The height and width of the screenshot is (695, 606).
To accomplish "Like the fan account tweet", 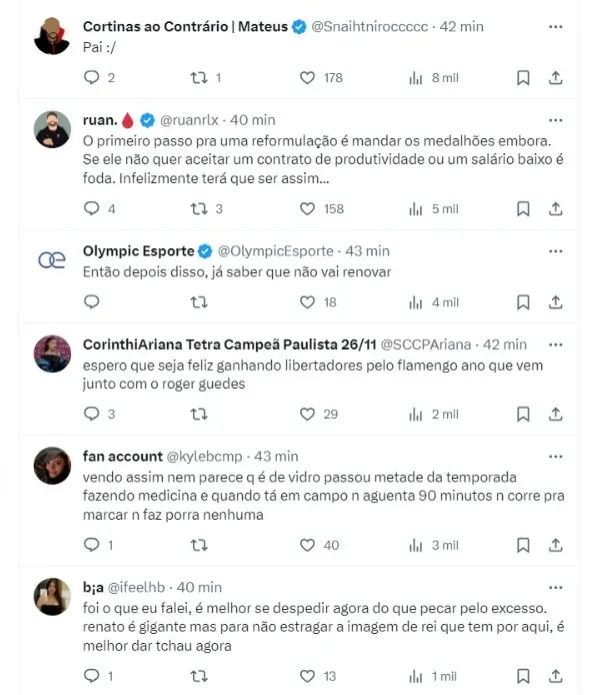I will (x=308, y=545).
